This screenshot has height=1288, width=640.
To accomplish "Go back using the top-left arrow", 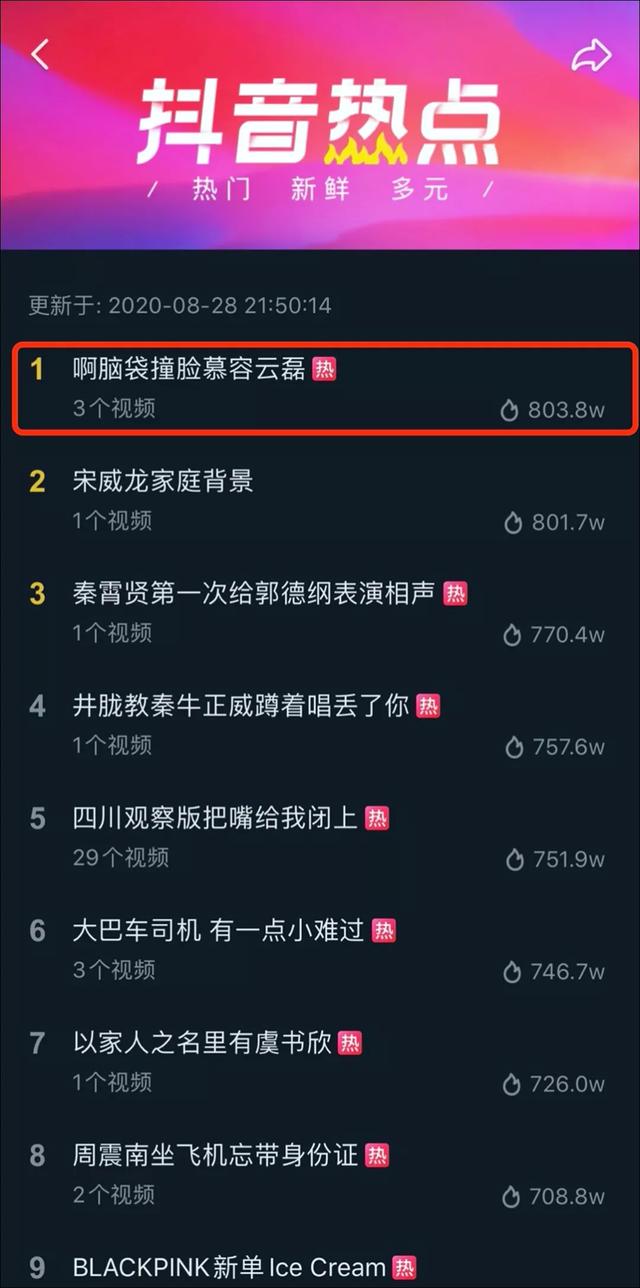I will [x=40, y=54].
